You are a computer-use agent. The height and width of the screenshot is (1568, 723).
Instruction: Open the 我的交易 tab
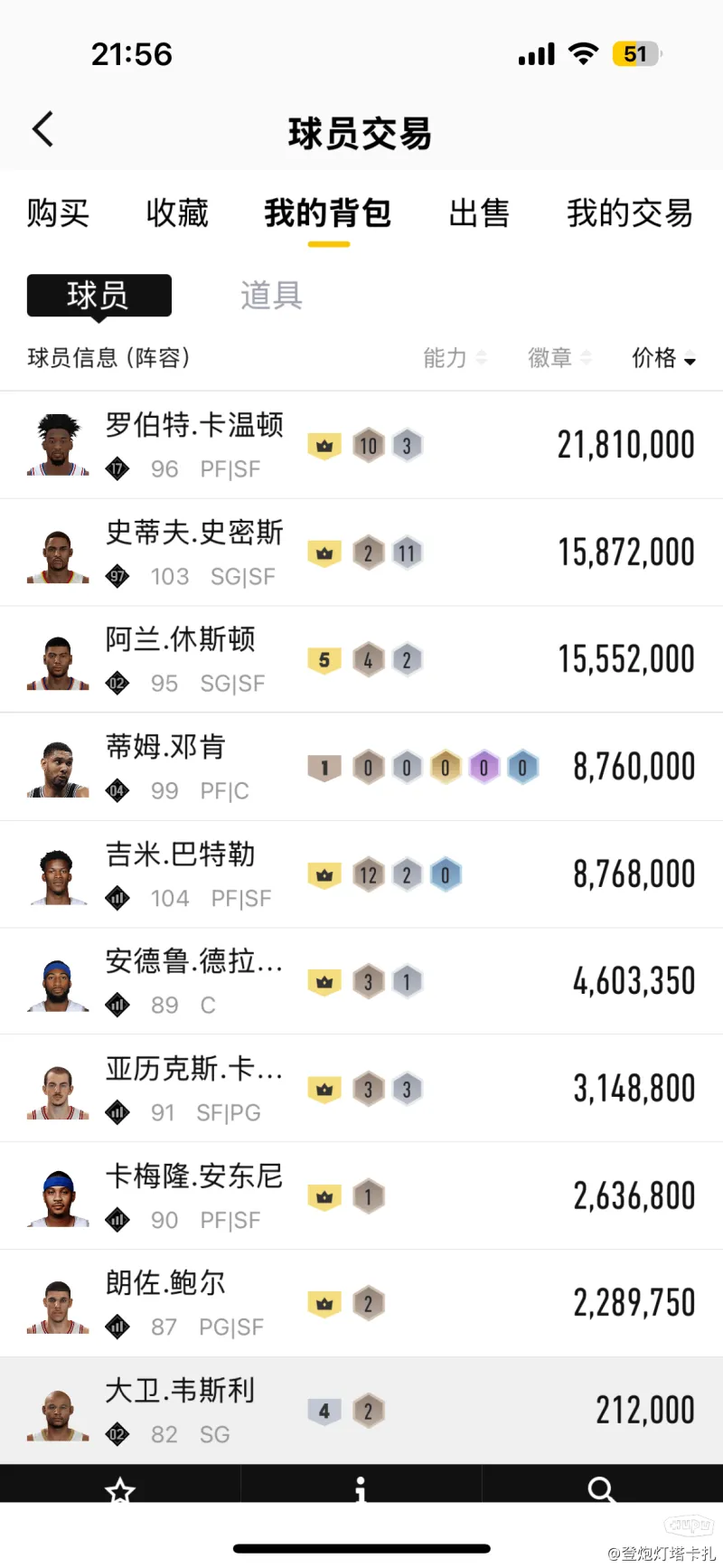[629, 213]
